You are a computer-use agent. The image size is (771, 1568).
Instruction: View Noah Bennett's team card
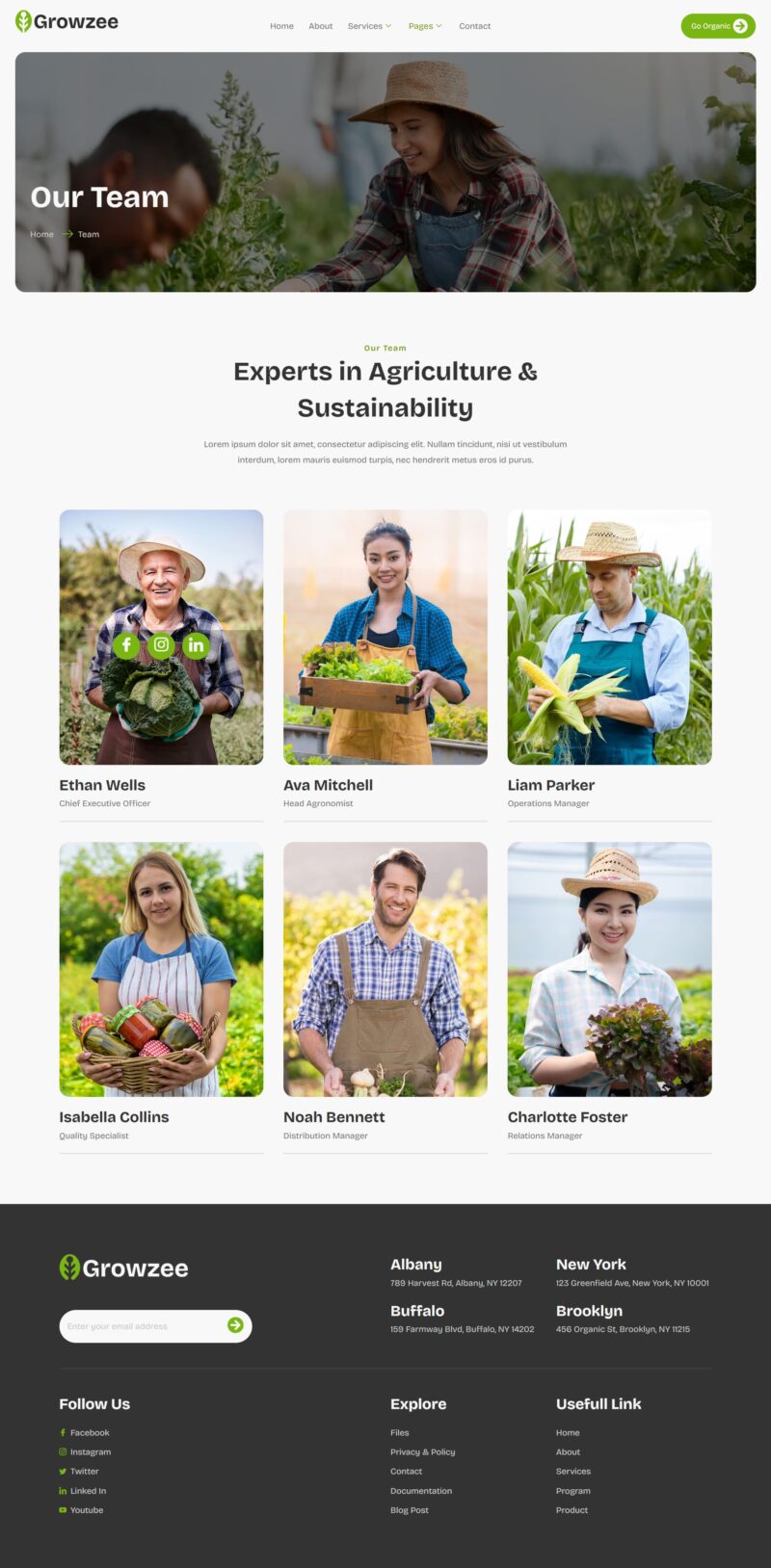pos(385,969)
